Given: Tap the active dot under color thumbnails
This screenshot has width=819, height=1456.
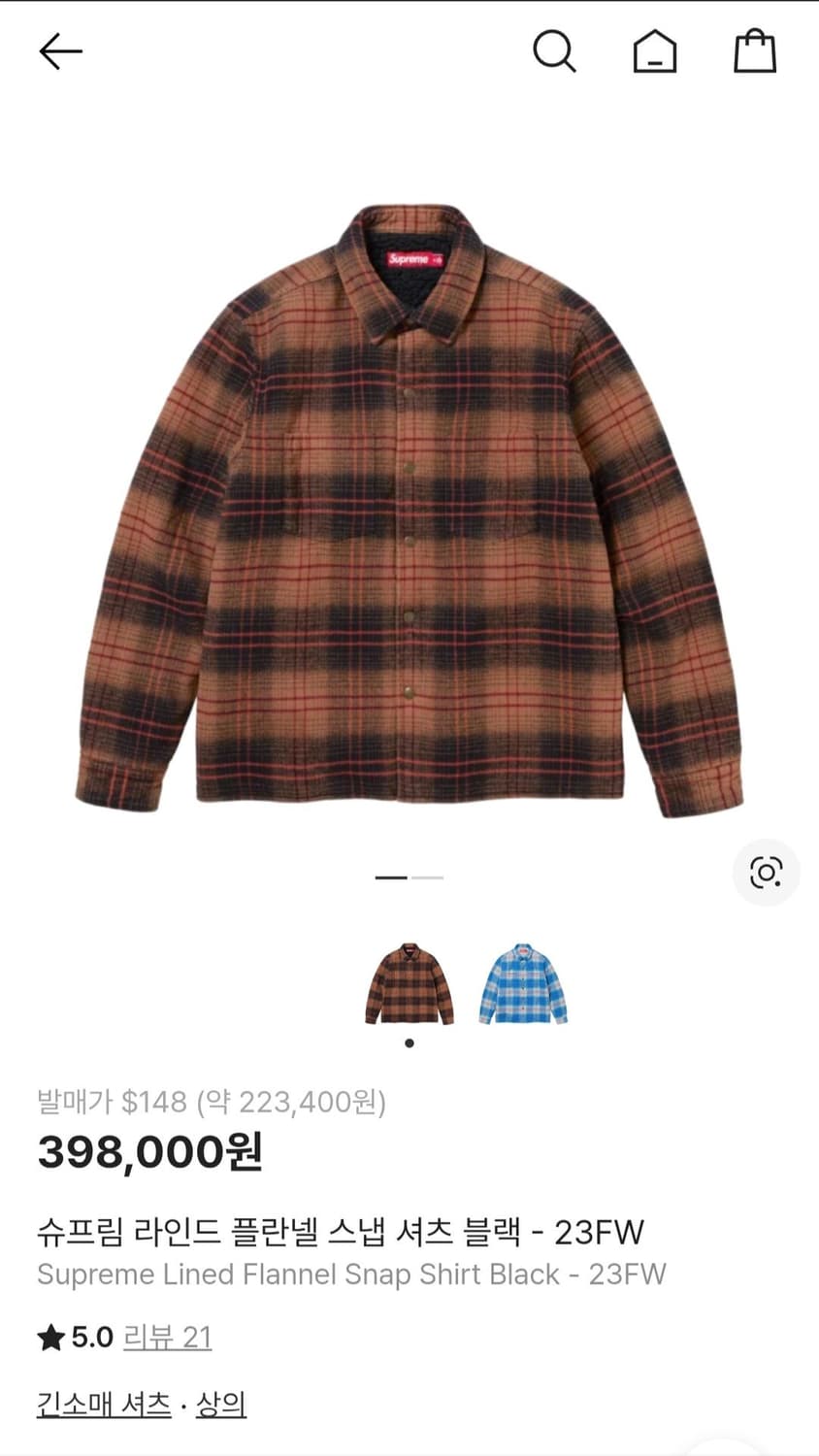Looking at the screenshot, I should (x=409, y=1043).
